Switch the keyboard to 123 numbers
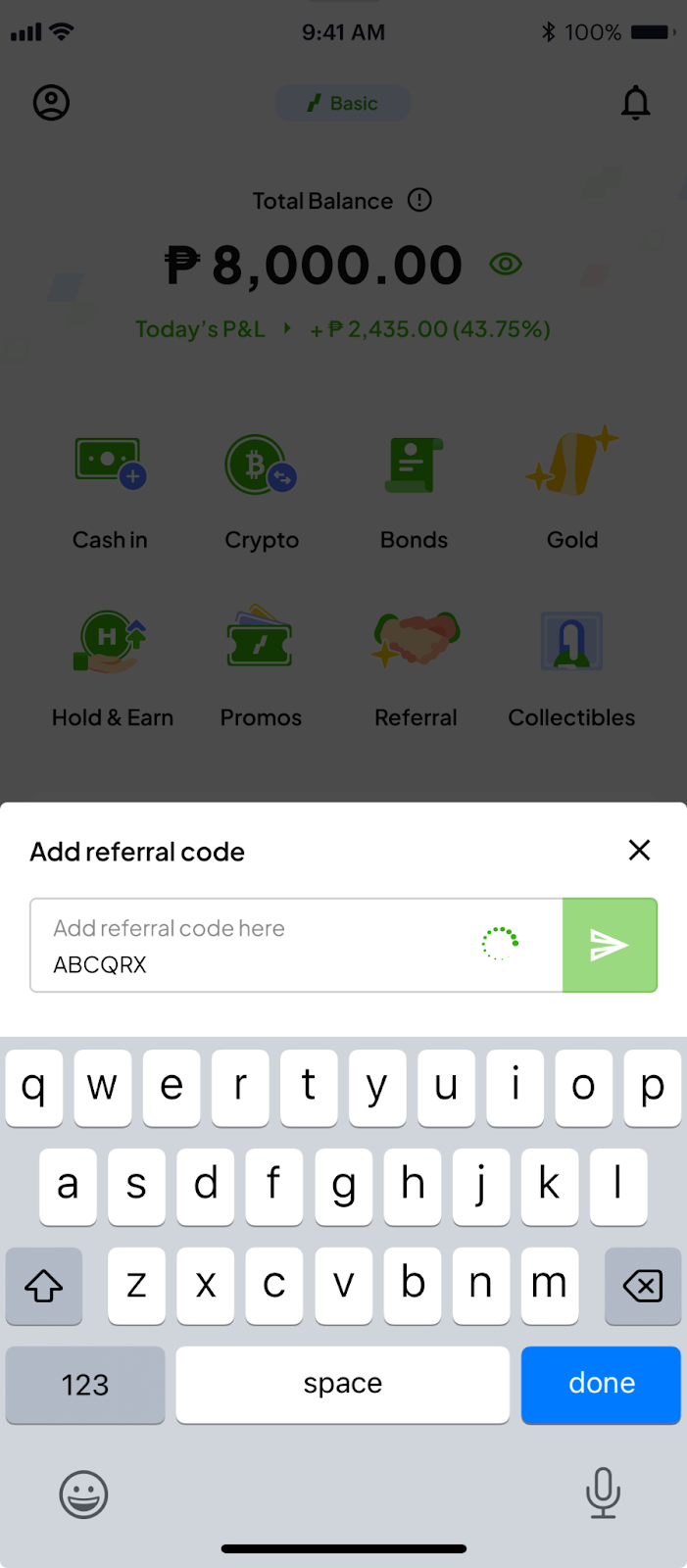 [85, 1384]
